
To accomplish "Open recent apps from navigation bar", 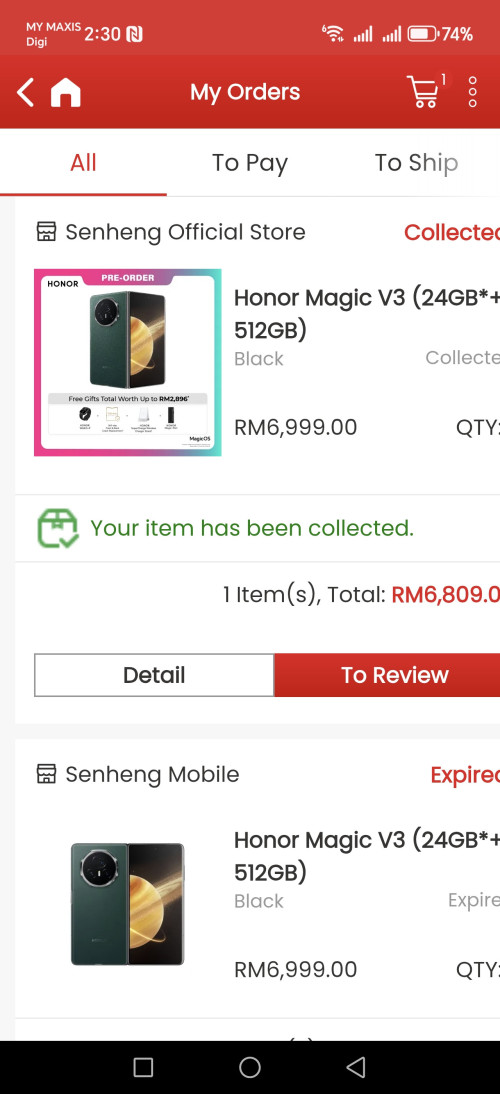I will pos(143,1067).
